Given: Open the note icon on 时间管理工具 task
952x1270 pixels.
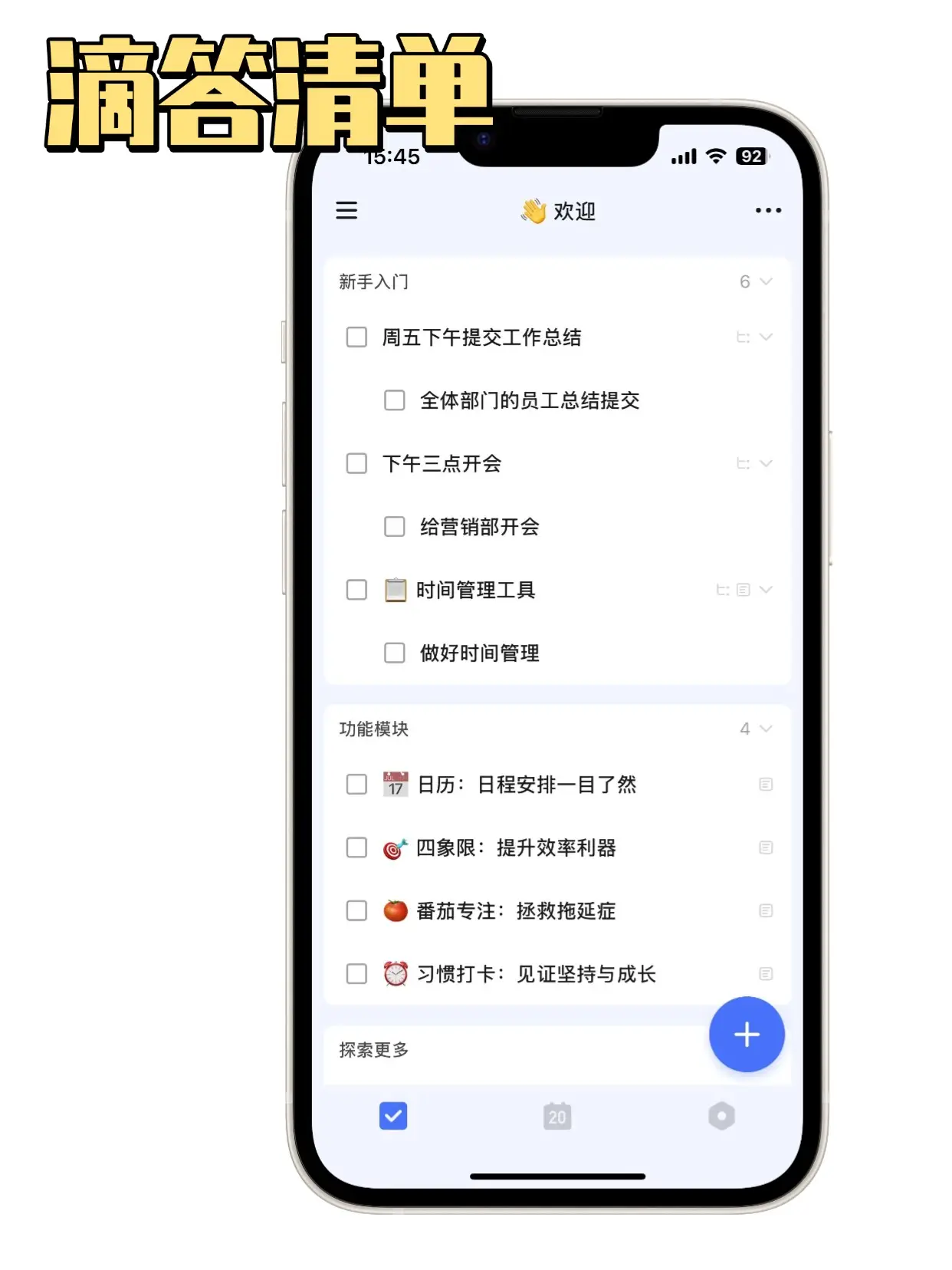Looking at the screenshot, I should click(x=742, y=590).
